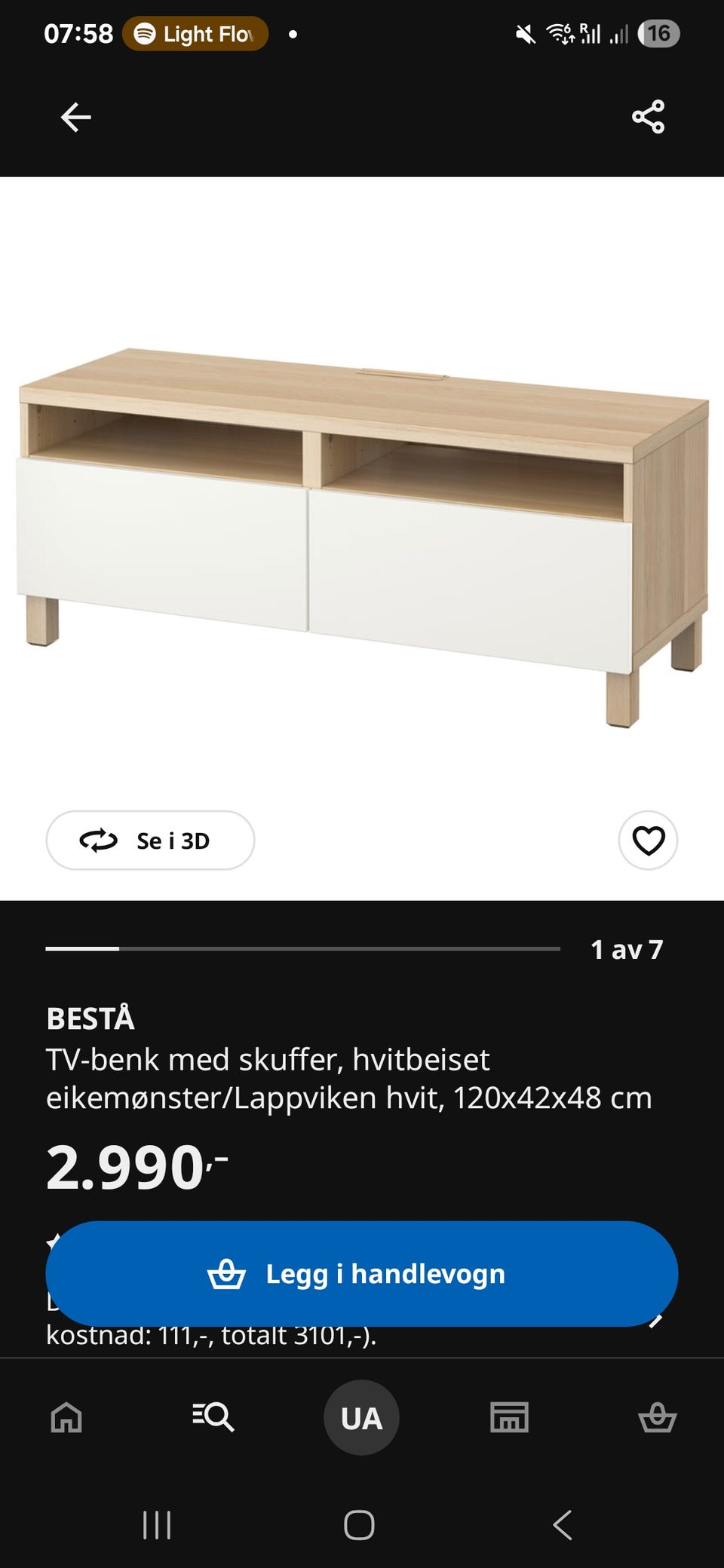This screenshot has width=724, height=1568.
Task: Go to the home tab
Action: (66, 1417)
